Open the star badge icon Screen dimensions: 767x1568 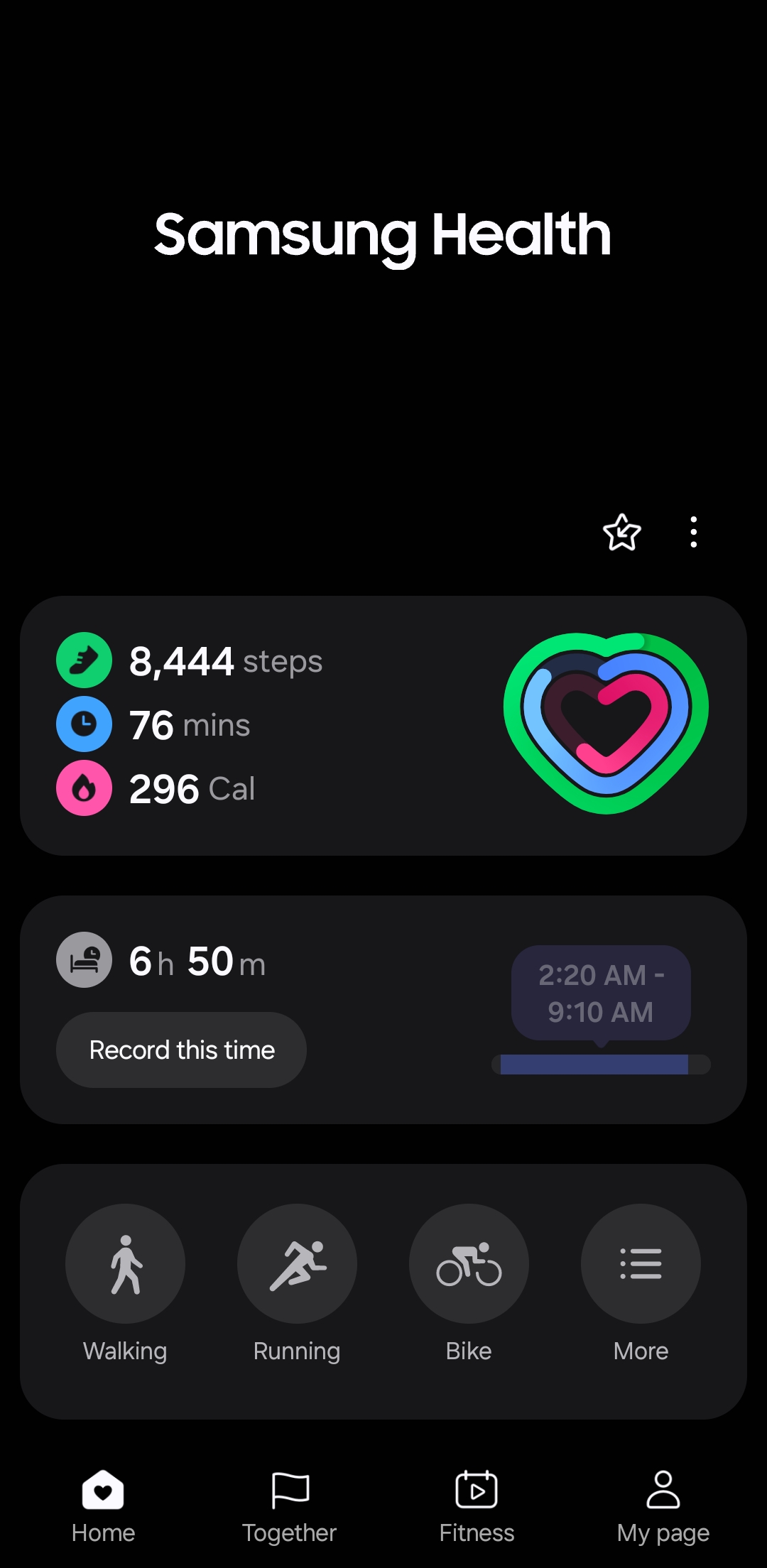pyautogui.click(x=621, y=533)
